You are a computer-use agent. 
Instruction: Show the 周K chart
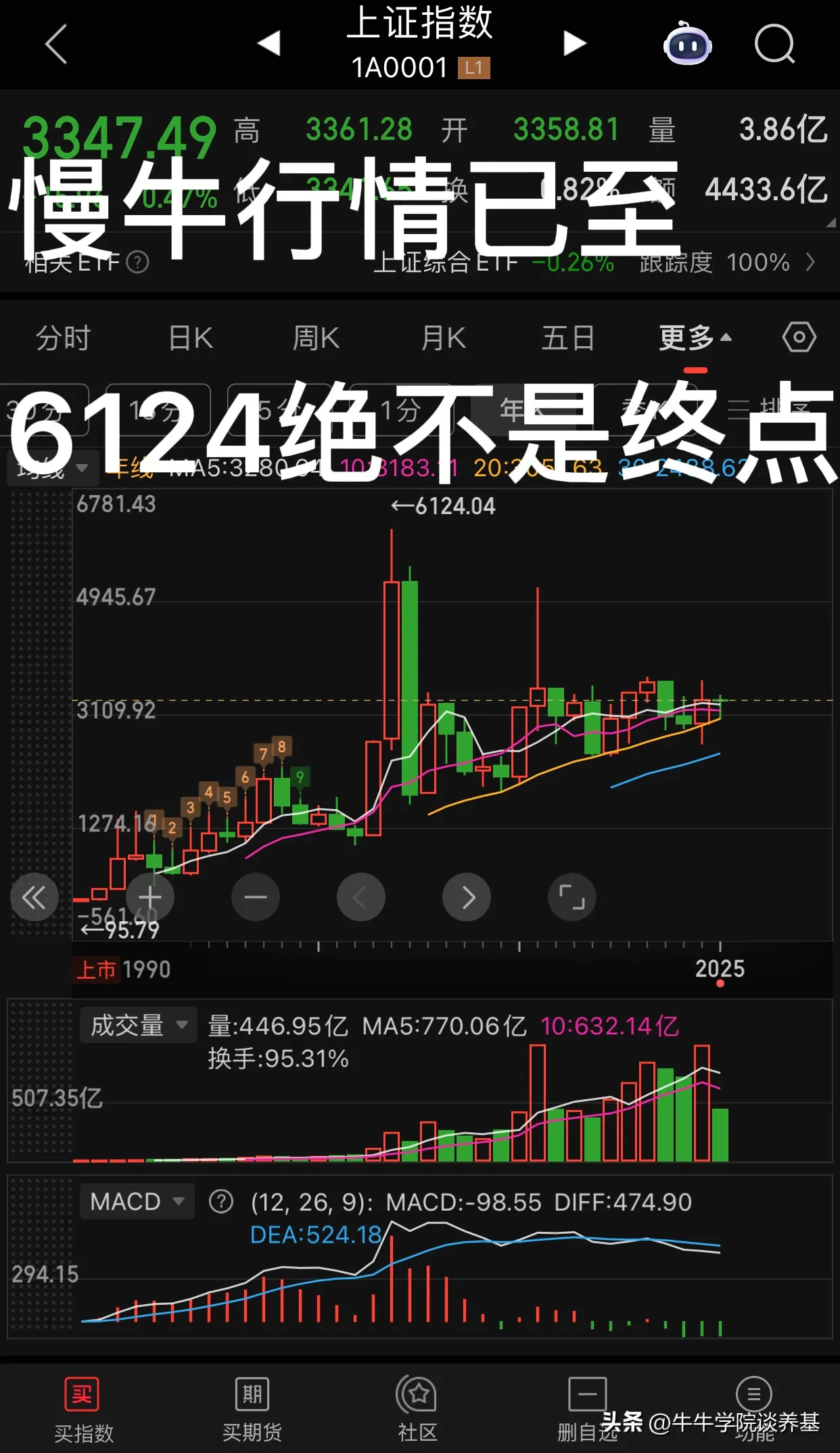tap(316, 338)
